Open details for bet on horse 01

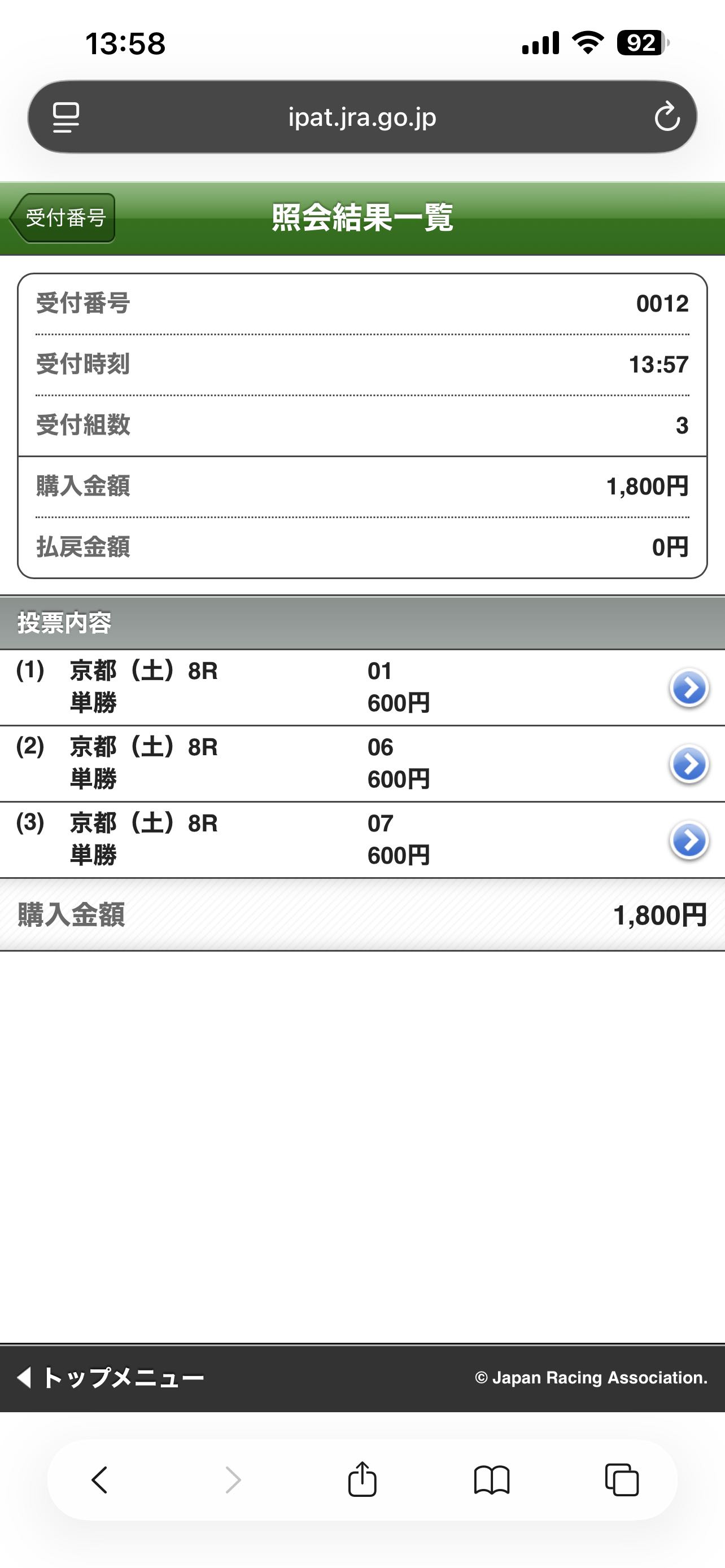[x=688, y=688]
